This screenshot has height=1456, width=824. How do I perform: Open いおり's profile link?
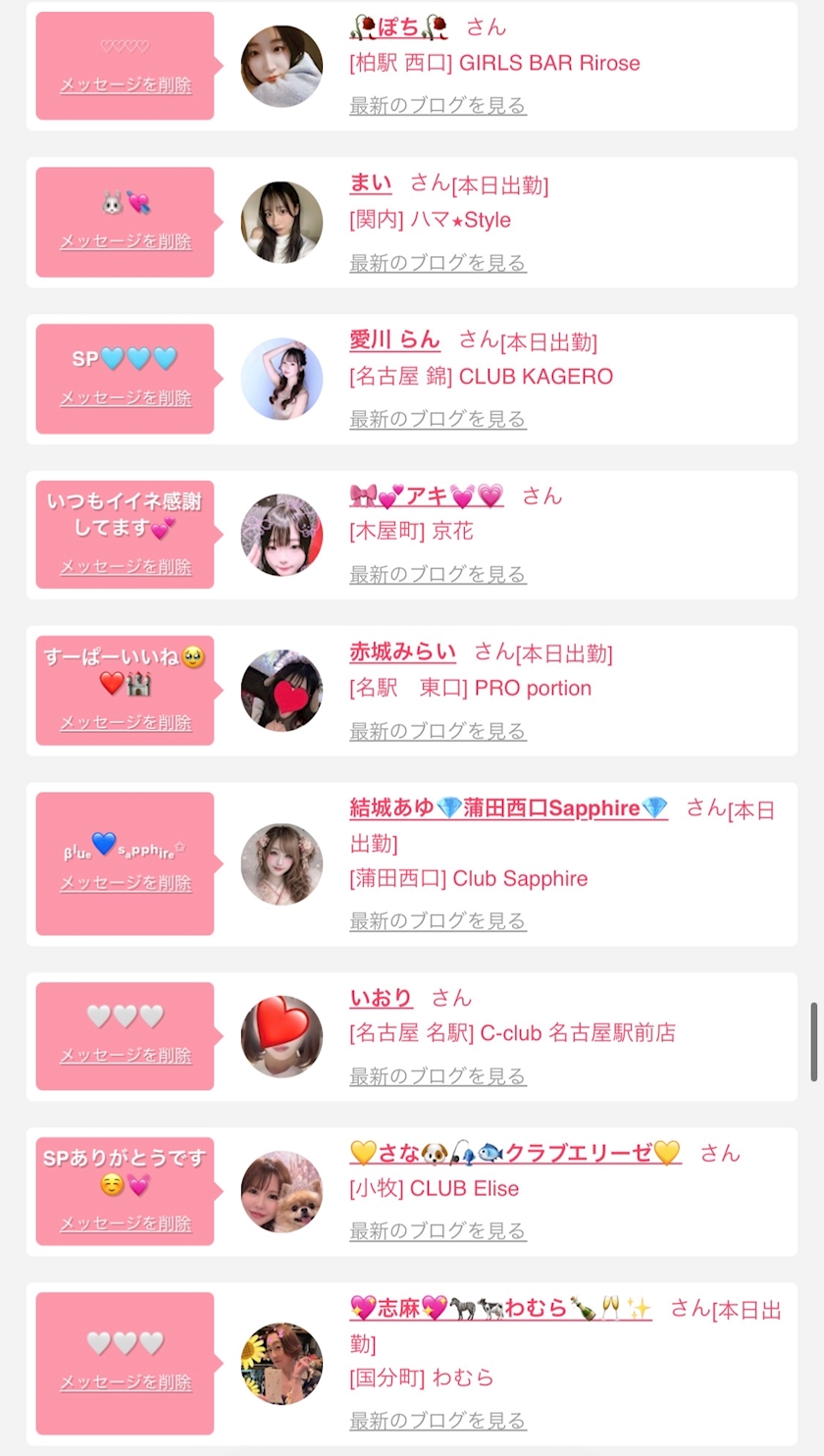[x=381, y=998]
